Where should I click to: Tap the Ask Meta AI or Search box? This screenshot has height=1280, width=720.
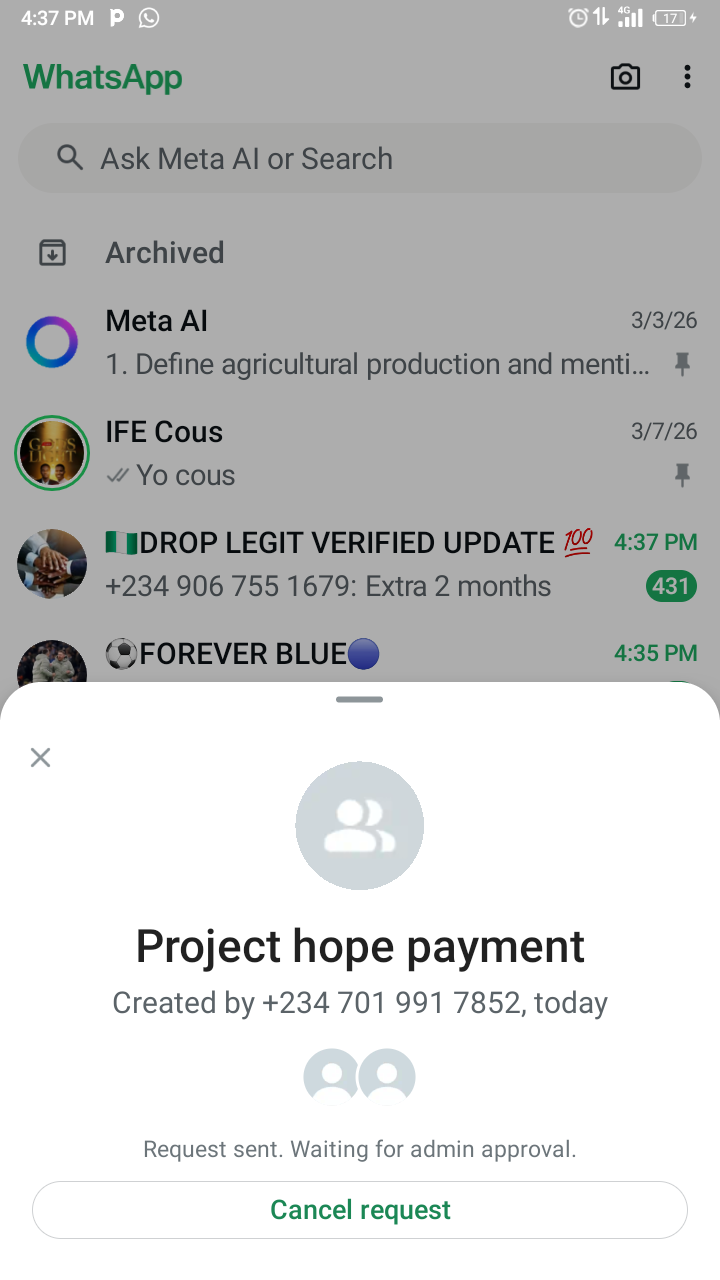pos(360,158)
